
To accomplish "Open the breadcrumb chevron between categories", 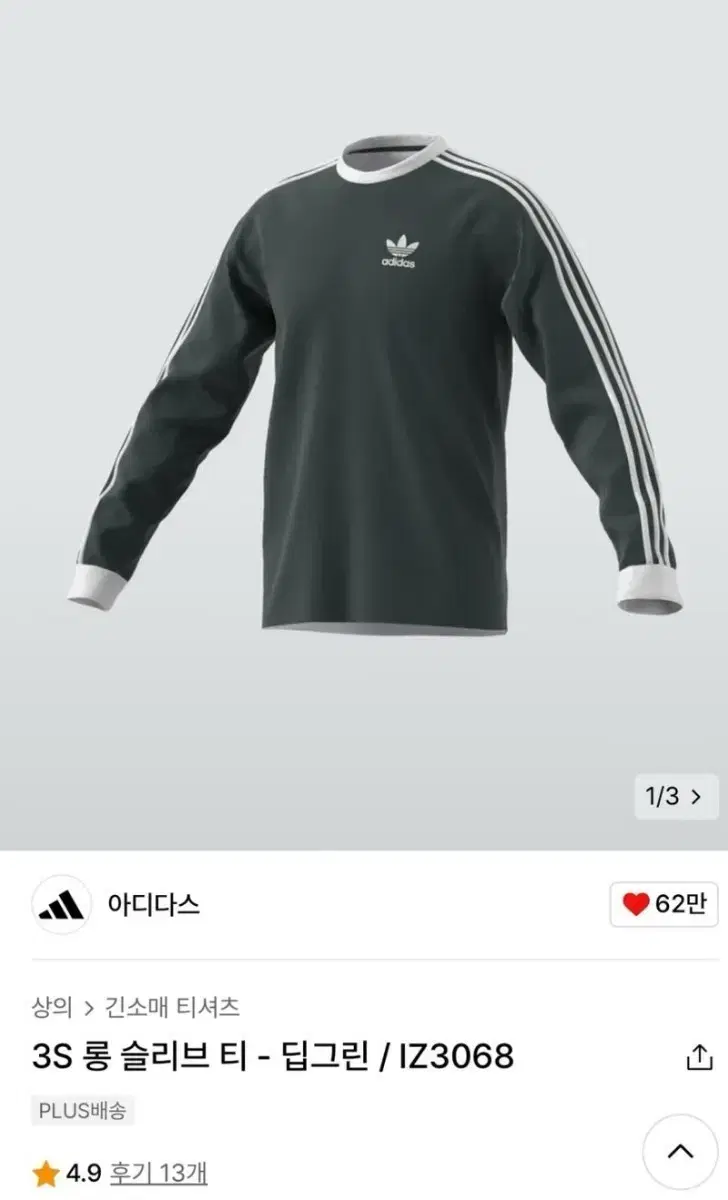I will coord(88,1008).
